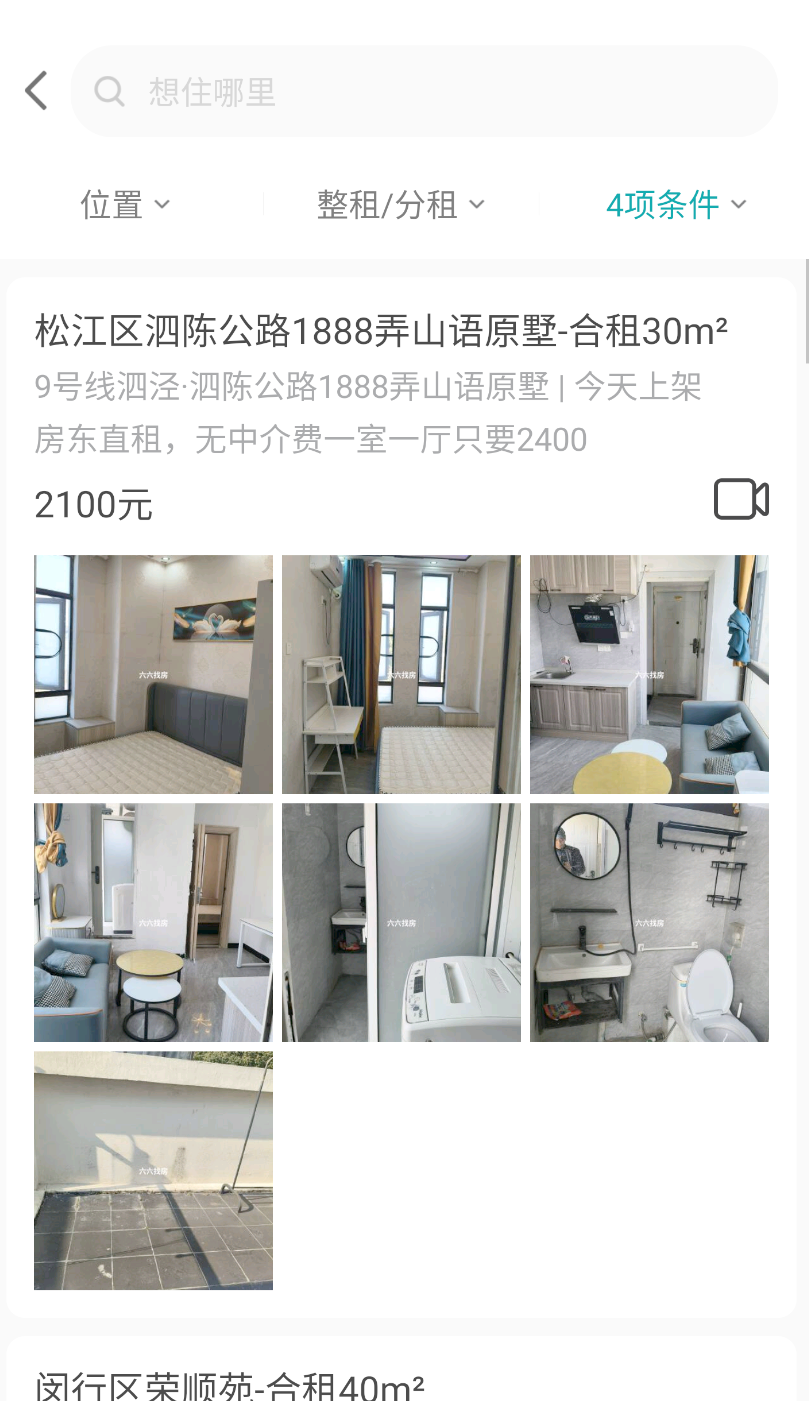Screen dimensions: 809x1401
Task: View the kitchen and entry door photo
Action: (x=649, y=675)
